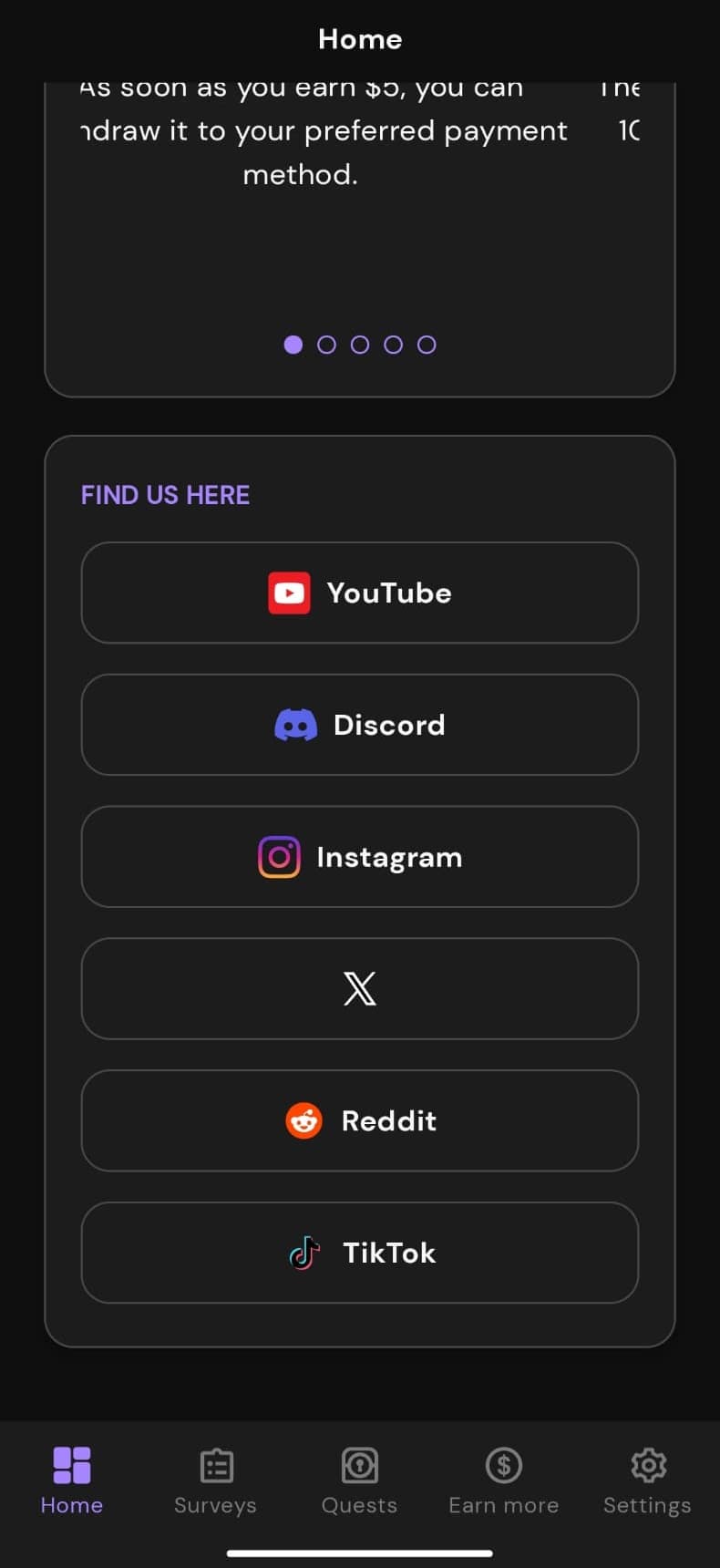The image size is (720, 1568).
Task: Open the YouTube channel link
Action: click(x=360, y=593)
